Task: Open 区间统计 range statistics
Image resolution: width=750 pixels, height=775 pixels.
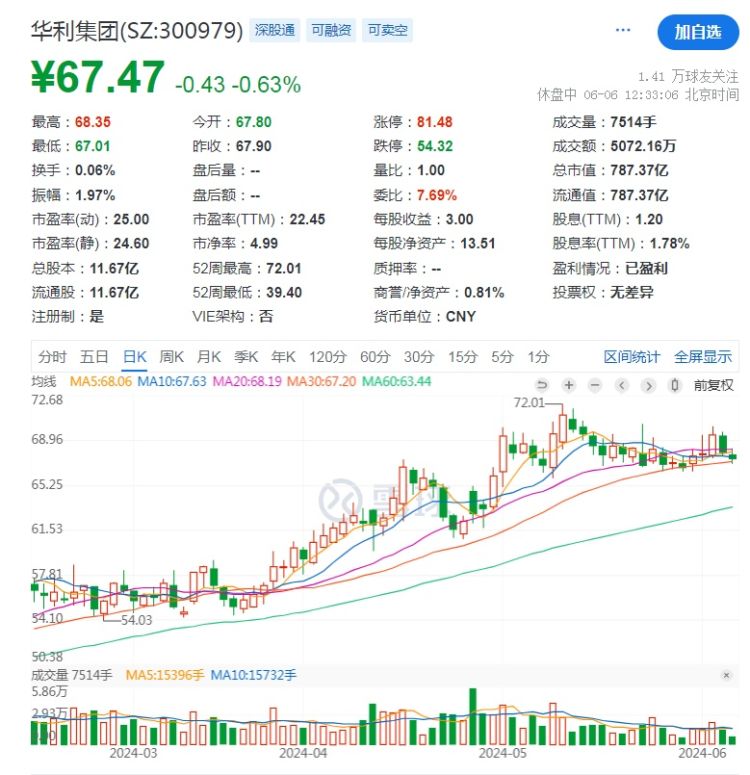Action: click(x=632, y=357)
